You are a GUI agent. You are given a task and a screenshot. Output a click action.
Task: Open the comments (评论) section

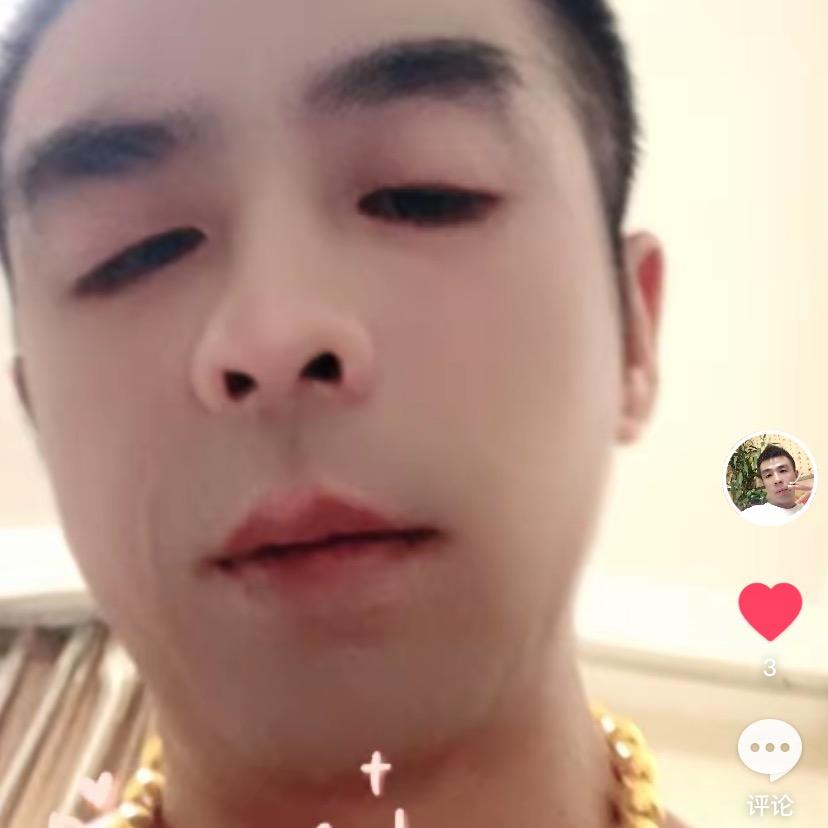coord(769,751)
